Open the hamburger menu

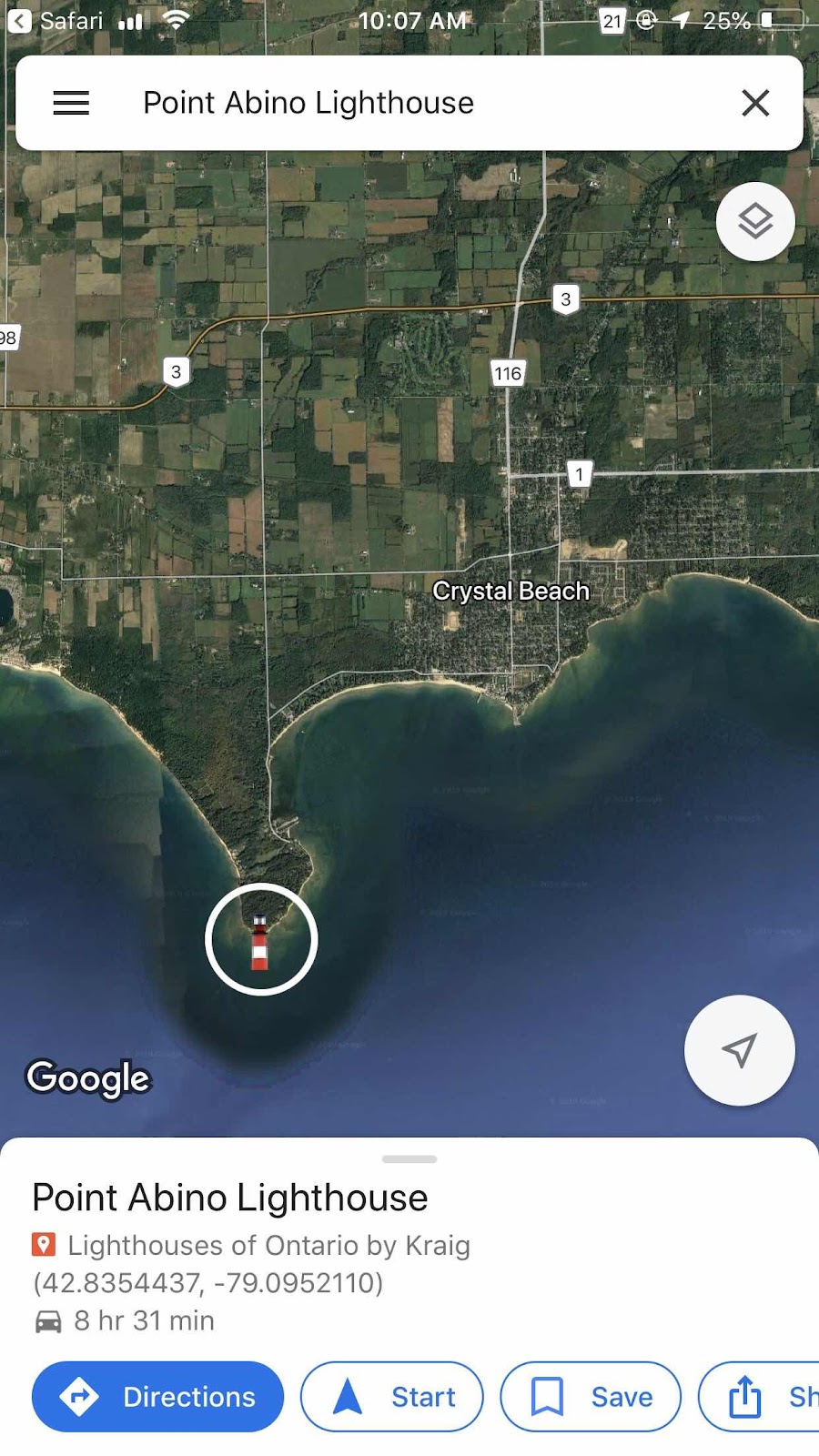click(x=71, y=103)
